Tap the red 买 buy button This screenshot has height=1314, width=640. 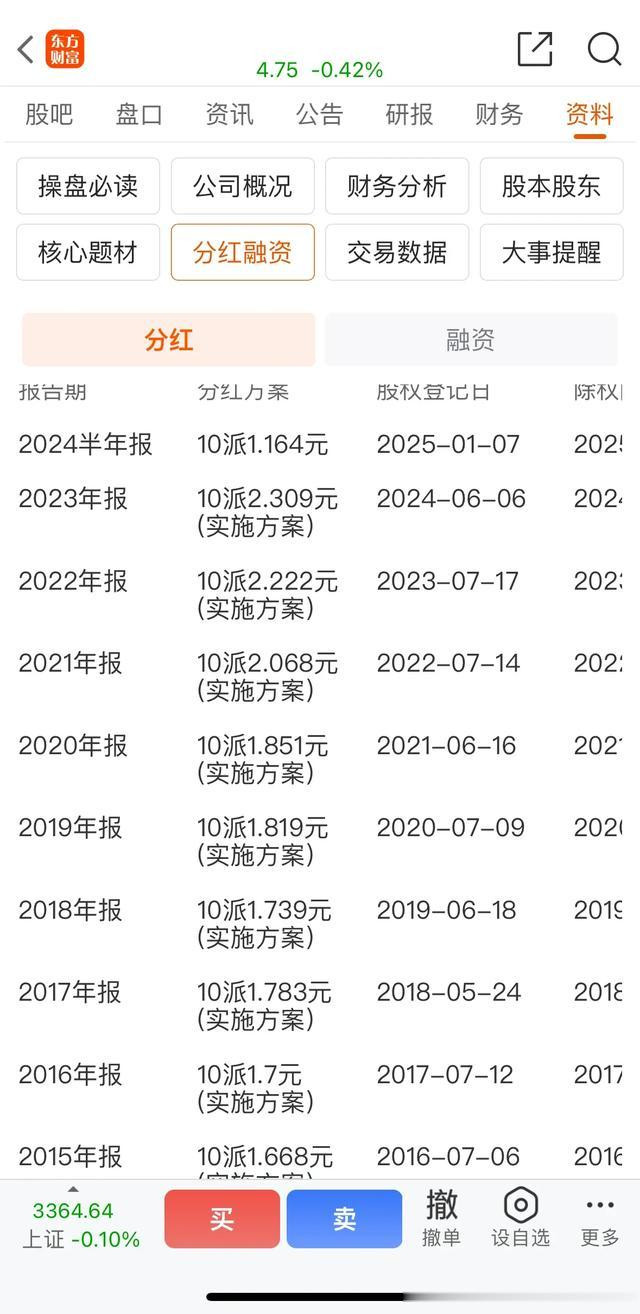pos(222,1219)
